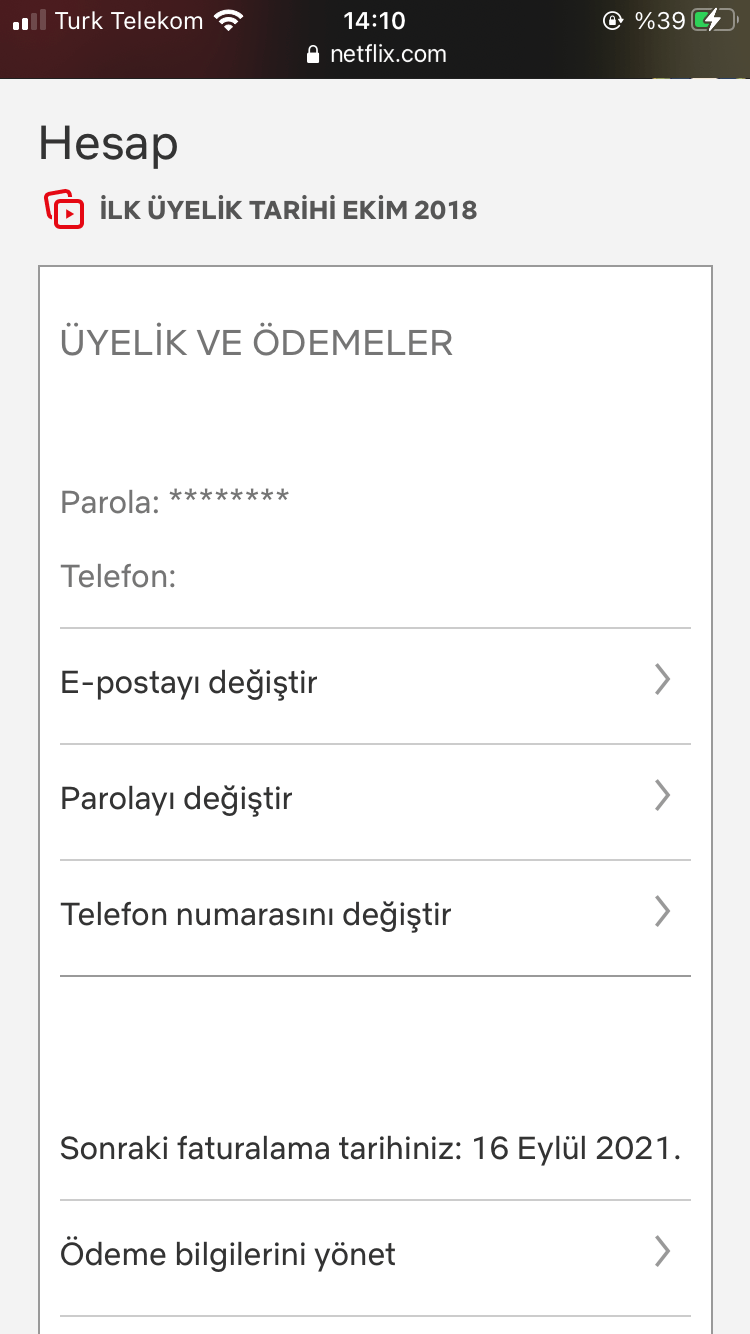Open the Ödeme bilgilerini yönet page
This screenshot has height=1334, width=750.
click(x=228, y=1253)
